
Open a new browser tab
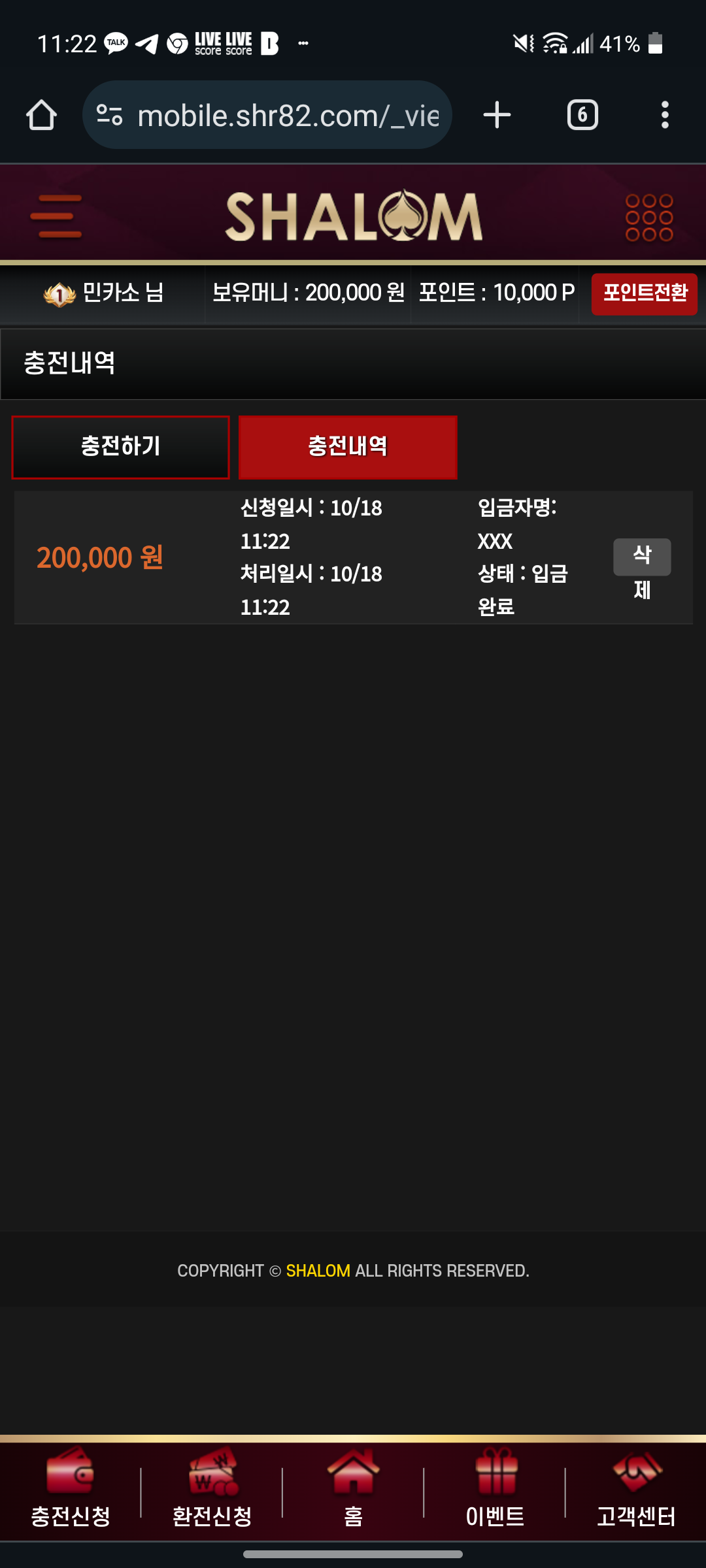tap(497, 116)
